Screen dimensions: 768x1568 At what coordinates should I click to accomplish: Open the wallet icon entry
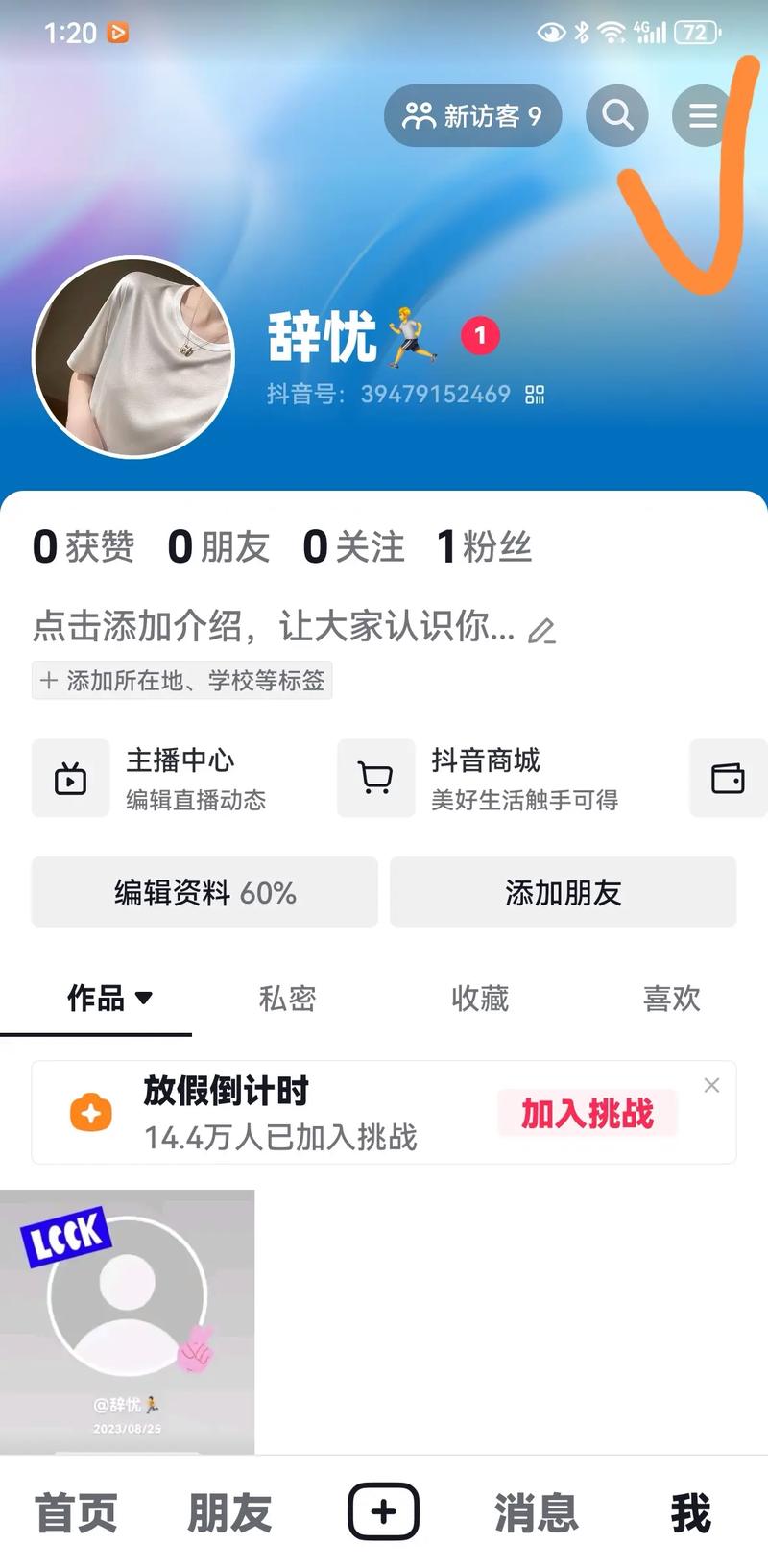(728, 779)
